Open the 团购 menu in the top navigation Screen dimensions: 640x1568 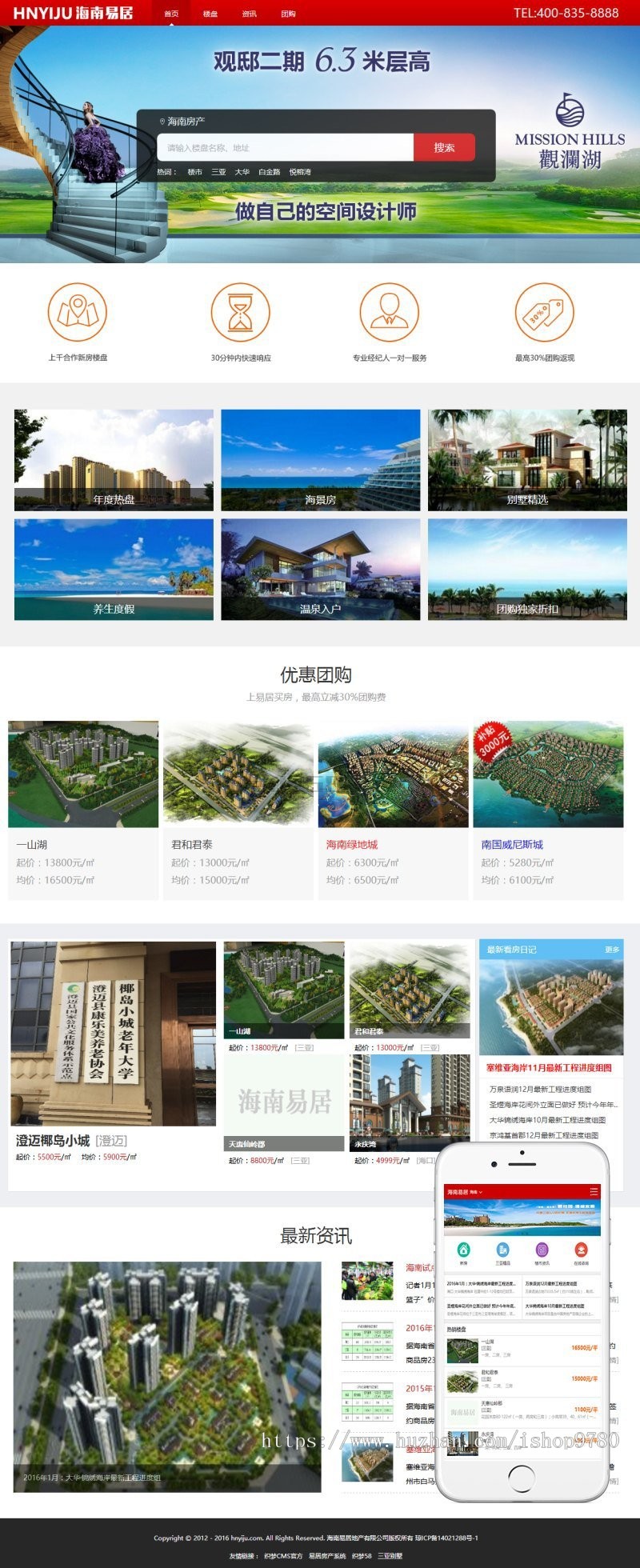289,12
